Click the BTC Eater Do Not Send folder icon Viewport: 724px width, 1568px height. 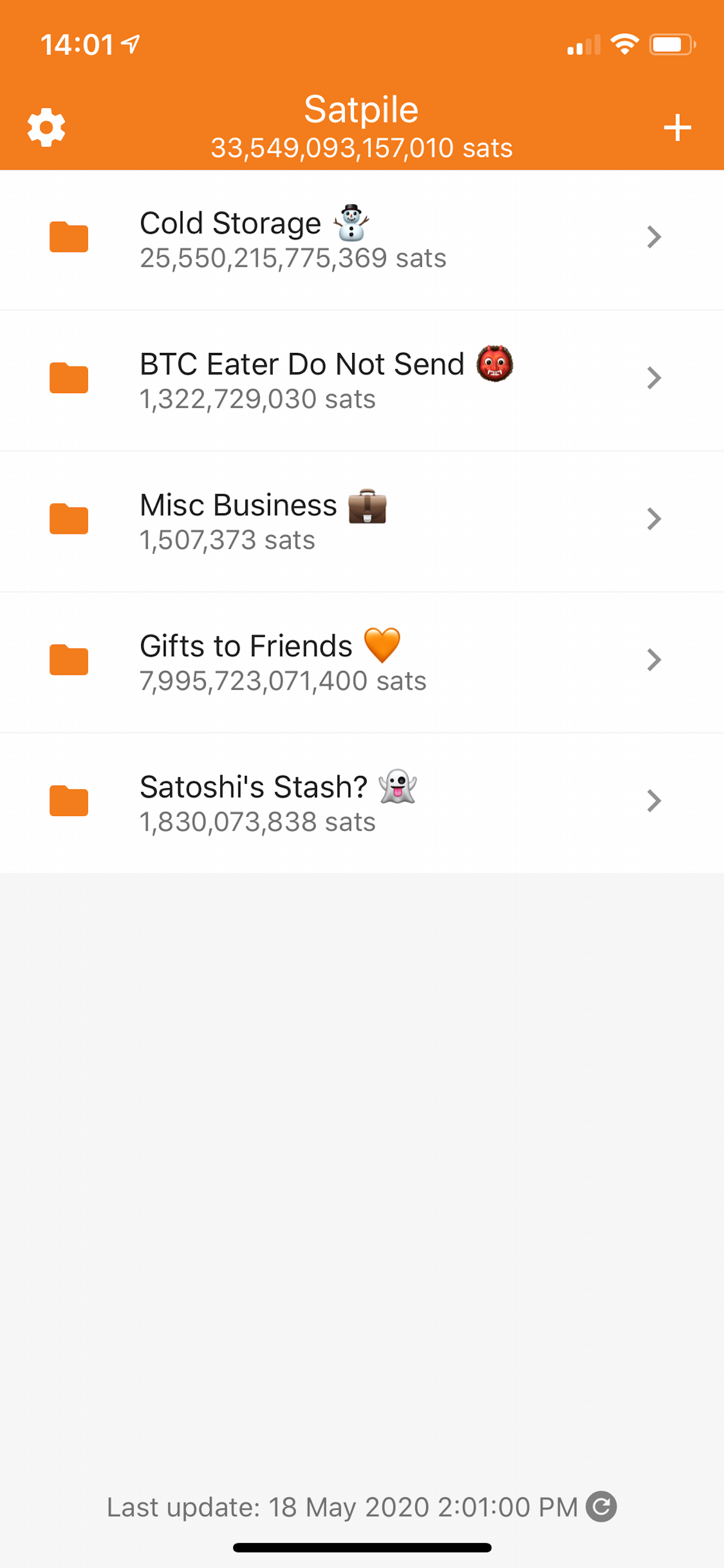(68, 379)
